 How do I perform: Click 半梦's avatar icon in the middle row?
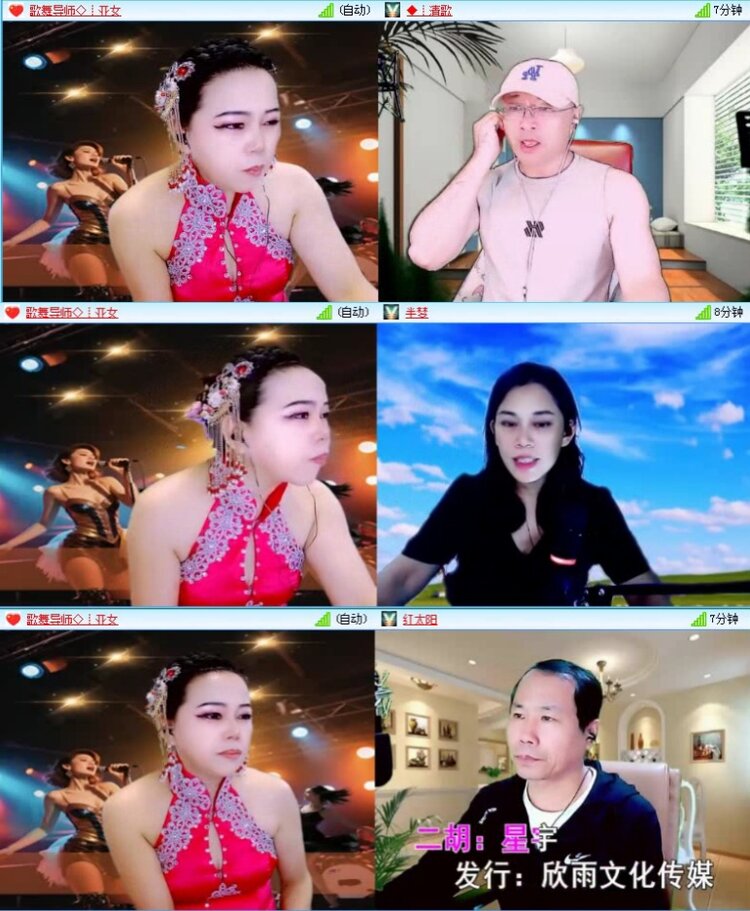[390, 314]
